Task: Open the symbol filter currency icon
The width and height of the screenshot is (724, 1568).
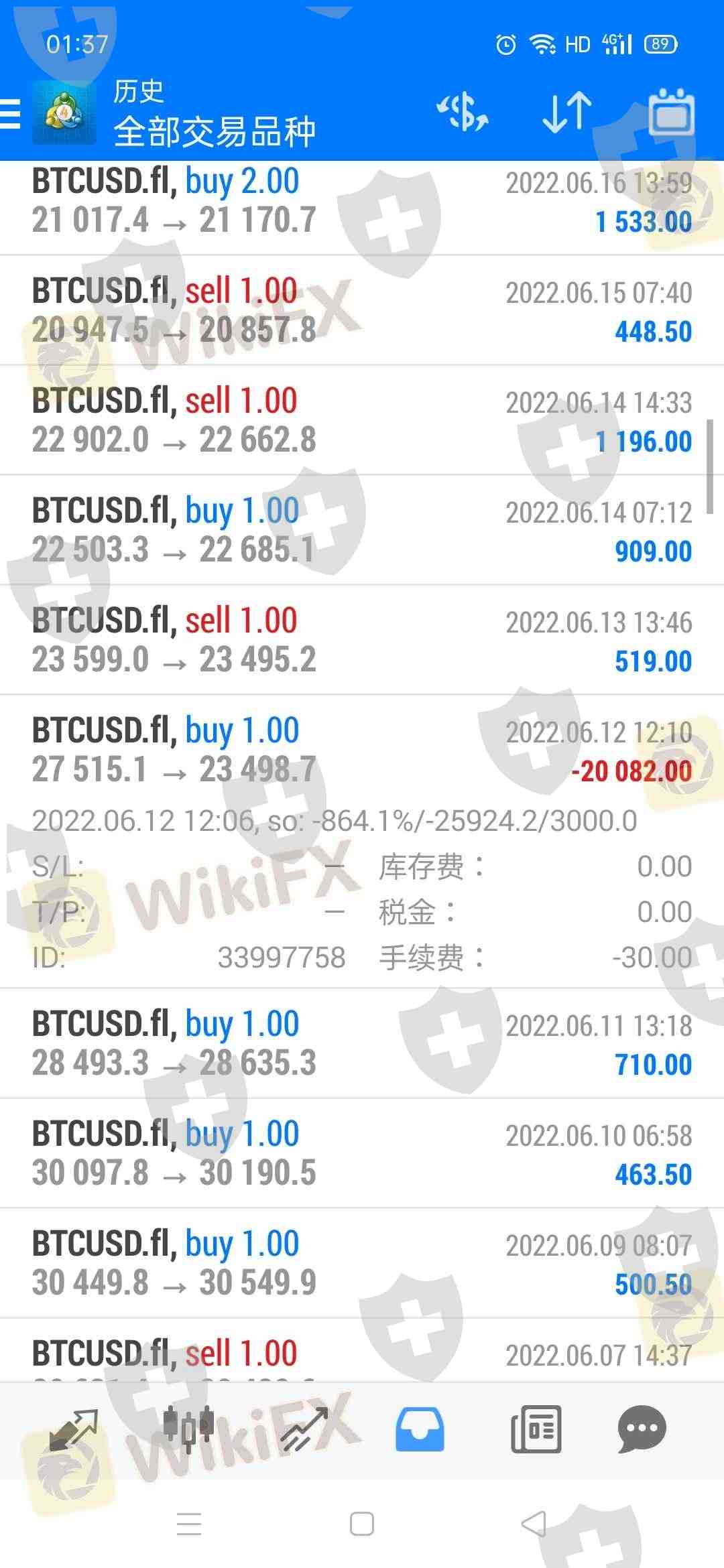Action: [463, 112]
